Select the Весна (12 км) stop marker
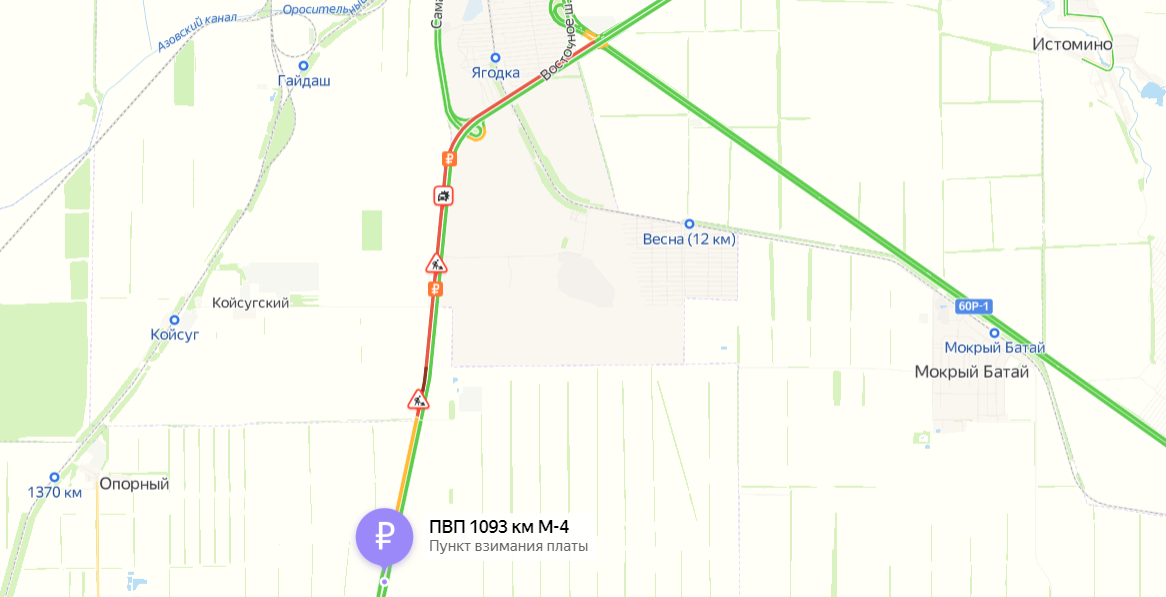 [x=688, y=224]
